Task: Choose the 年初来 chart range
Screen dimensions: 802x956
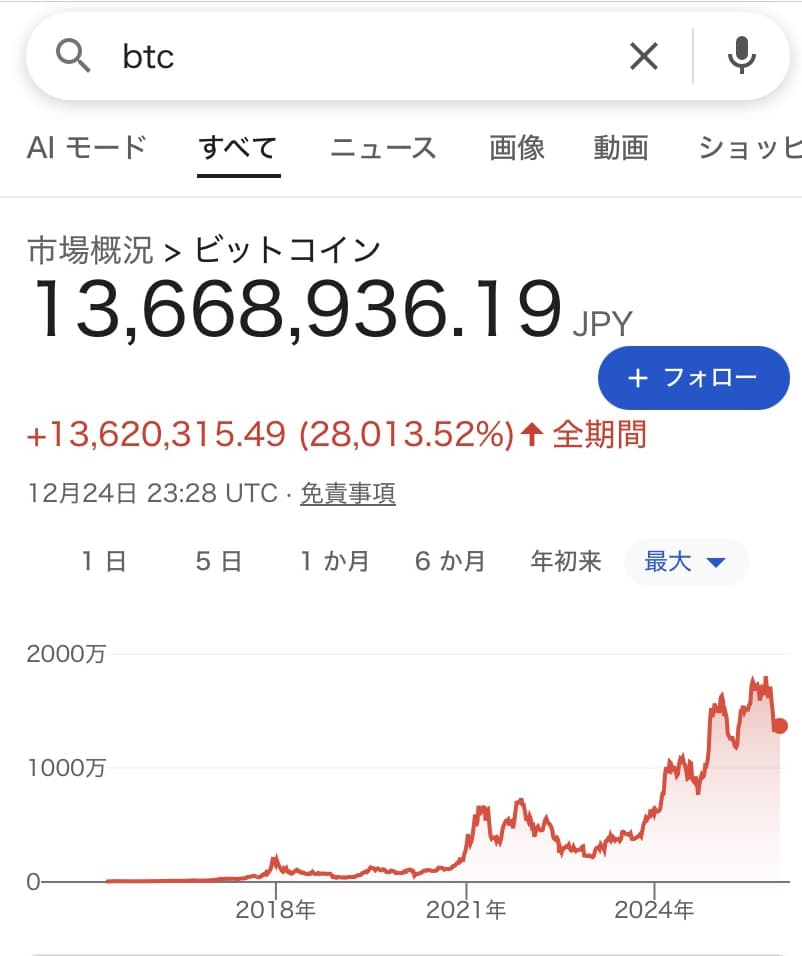Action: tap(565, 561)
